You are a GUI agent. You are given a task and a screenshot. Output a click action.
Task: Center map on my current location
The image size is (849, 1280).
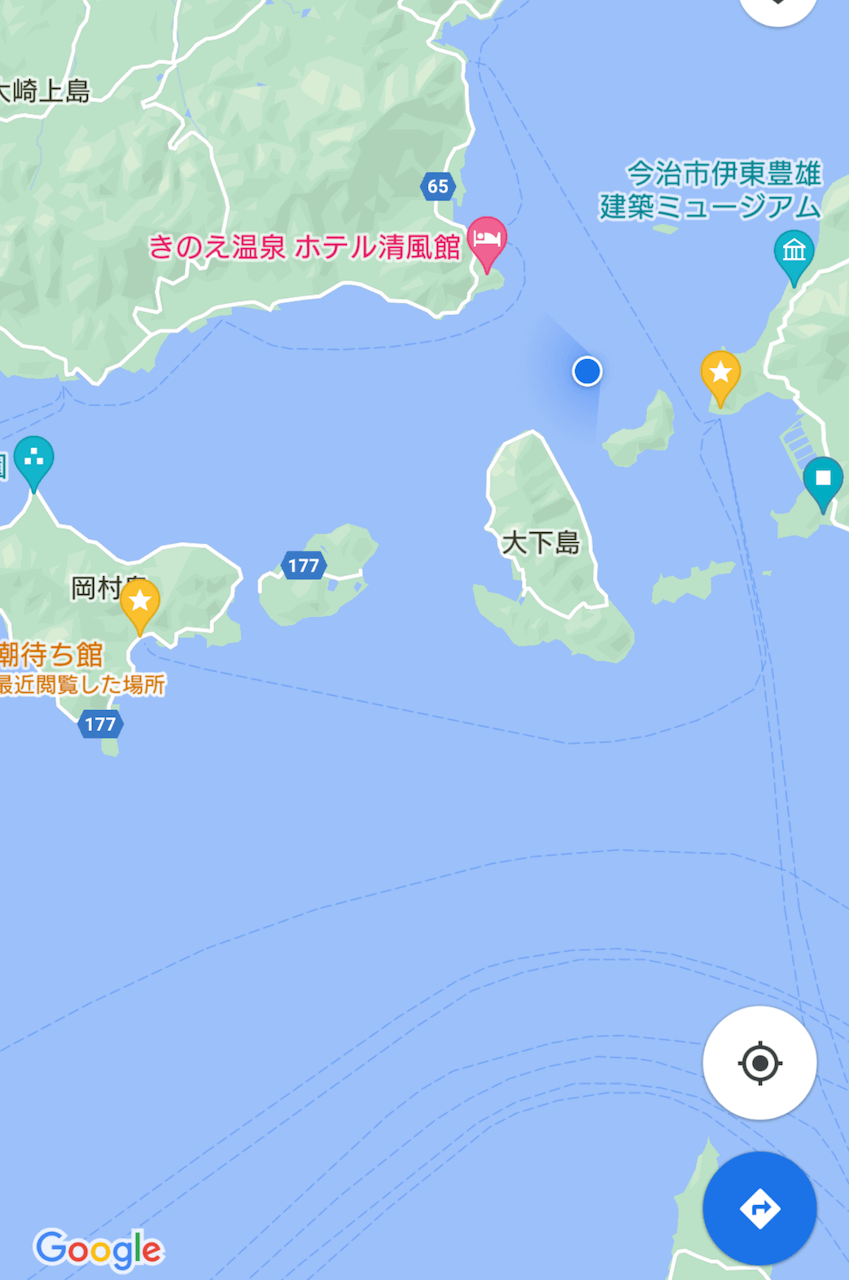coord(759,1062)
